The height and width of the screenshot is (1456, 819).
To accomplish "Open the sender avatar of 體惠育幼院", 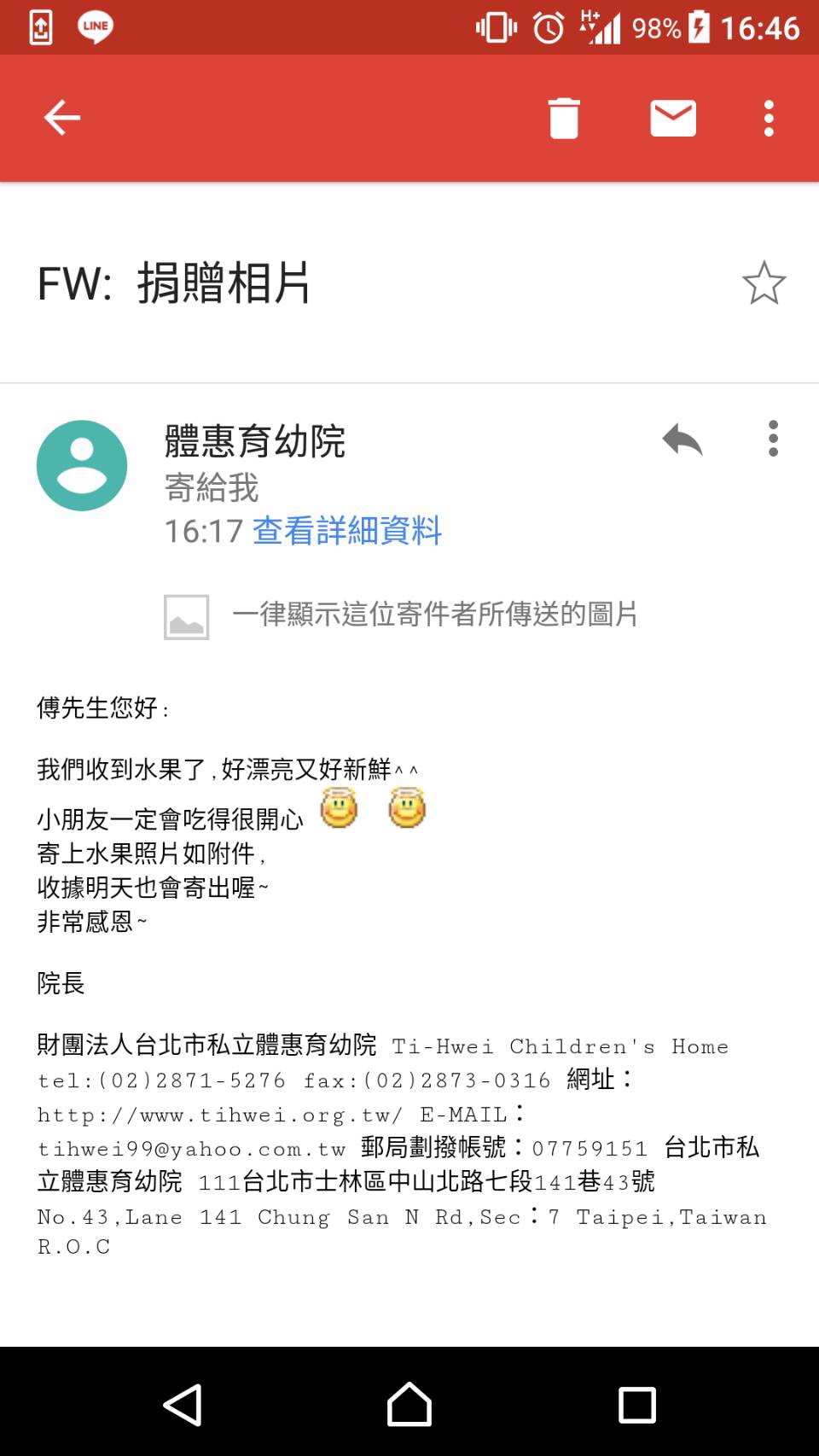I will click(82, 465).
